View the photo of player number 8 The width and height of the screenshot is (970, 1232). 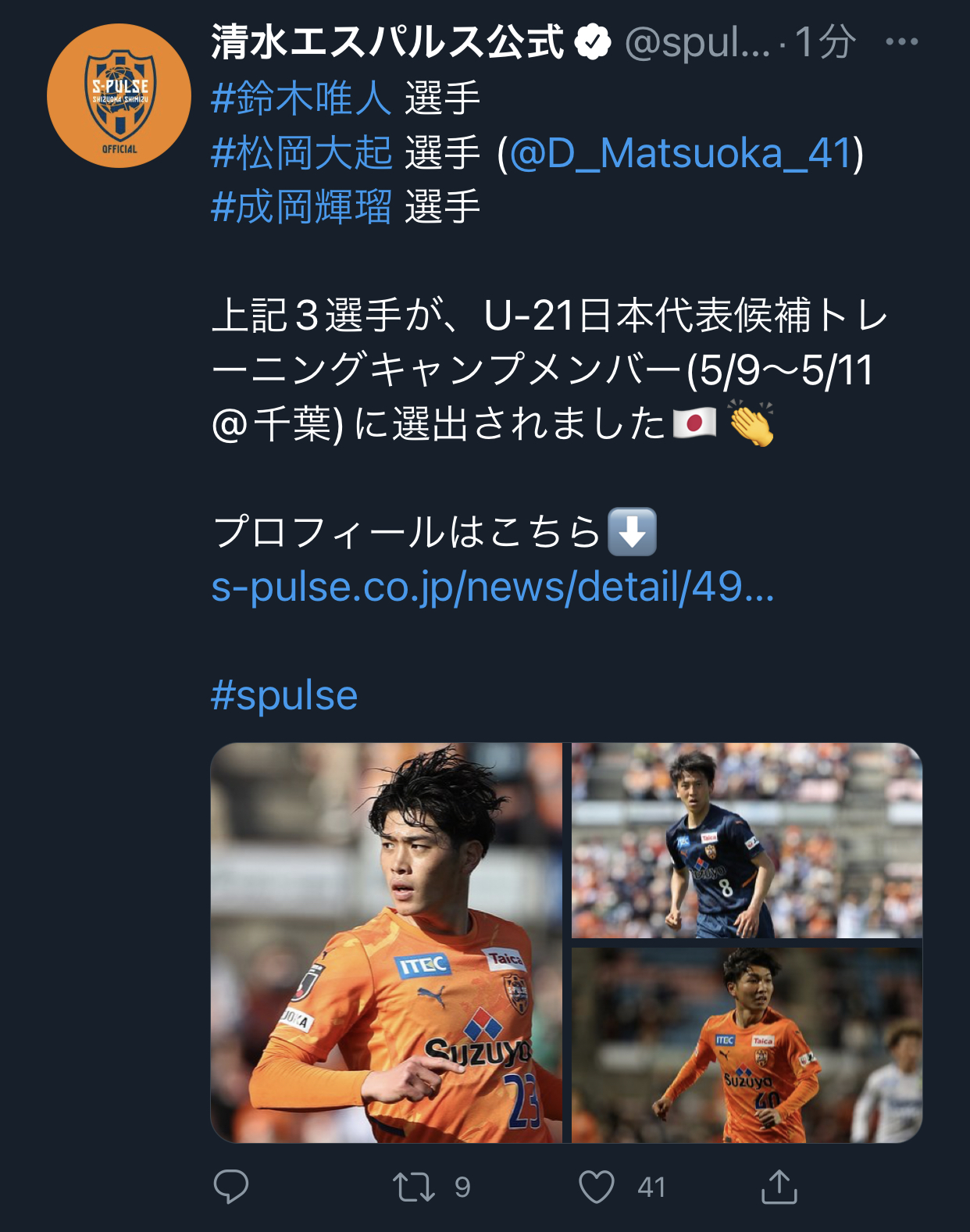[x=747, y=841]
